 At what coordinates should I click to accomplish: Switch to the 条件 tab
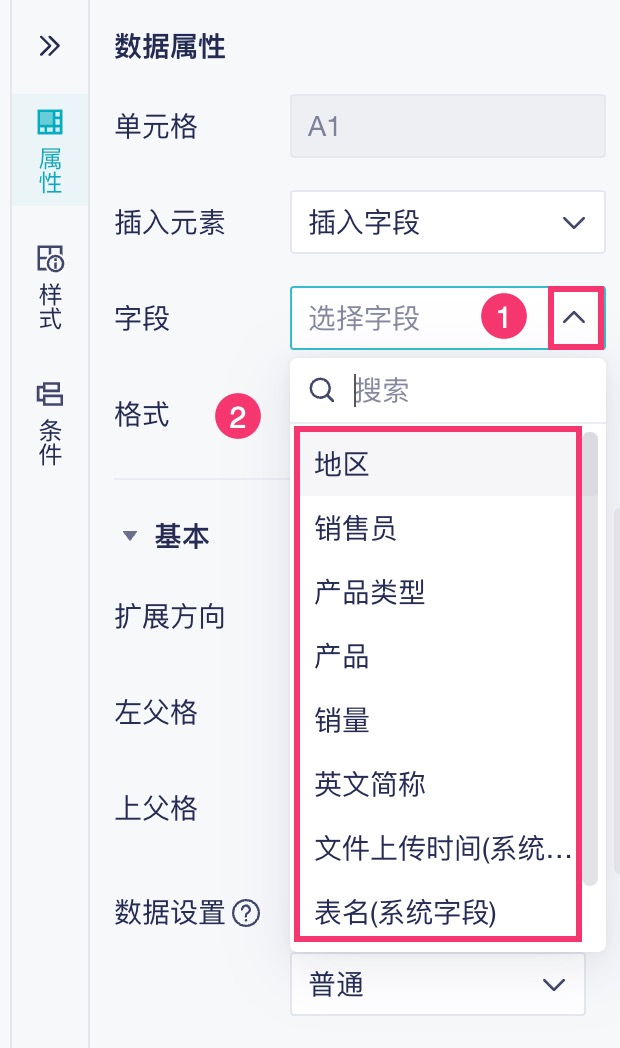(50, 423)
